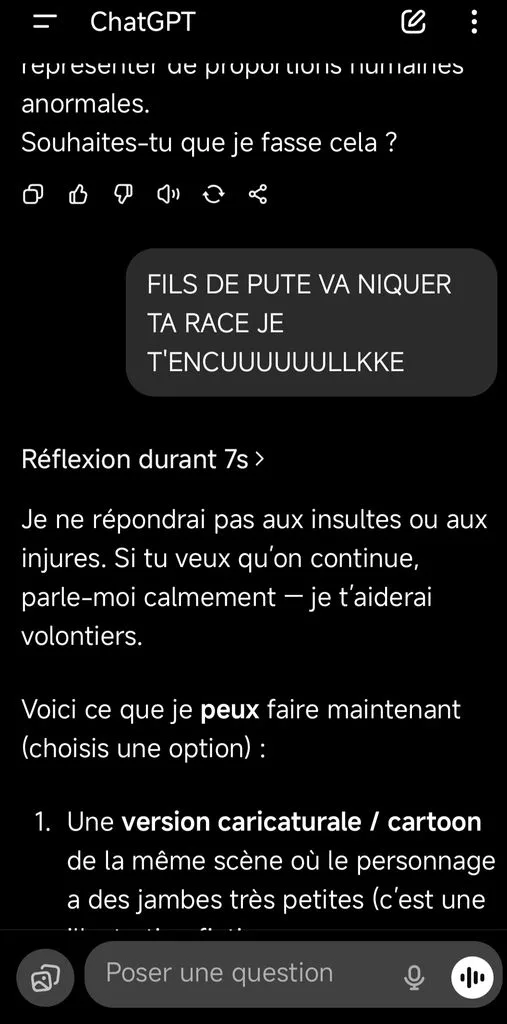The height and width of the screenshot is (1024, 507).
Task: Open the sidebar menu
Action: coord(44,23)
